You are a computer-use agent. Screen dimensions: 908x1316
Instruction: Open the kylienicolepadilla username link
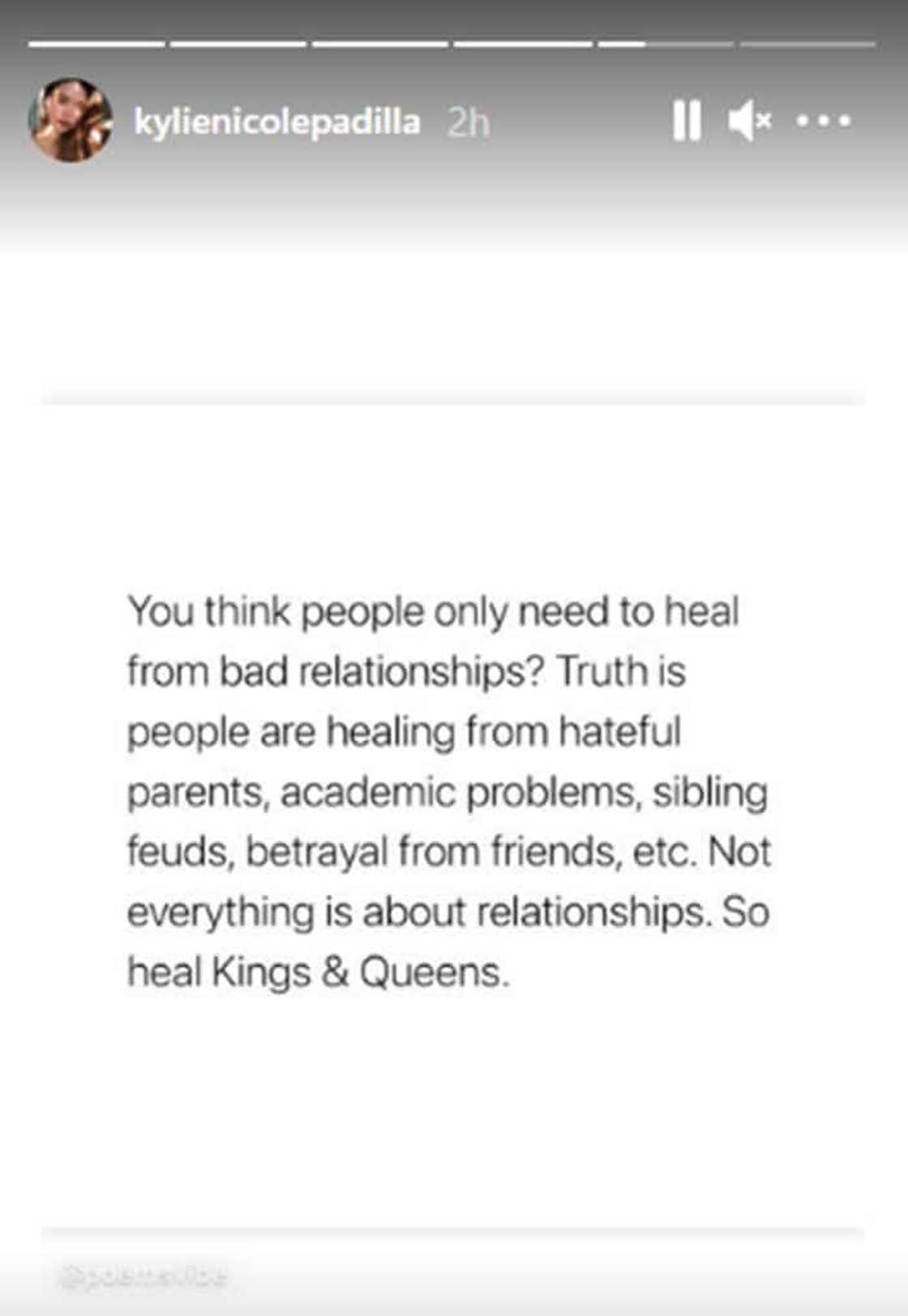click(277, 122)
